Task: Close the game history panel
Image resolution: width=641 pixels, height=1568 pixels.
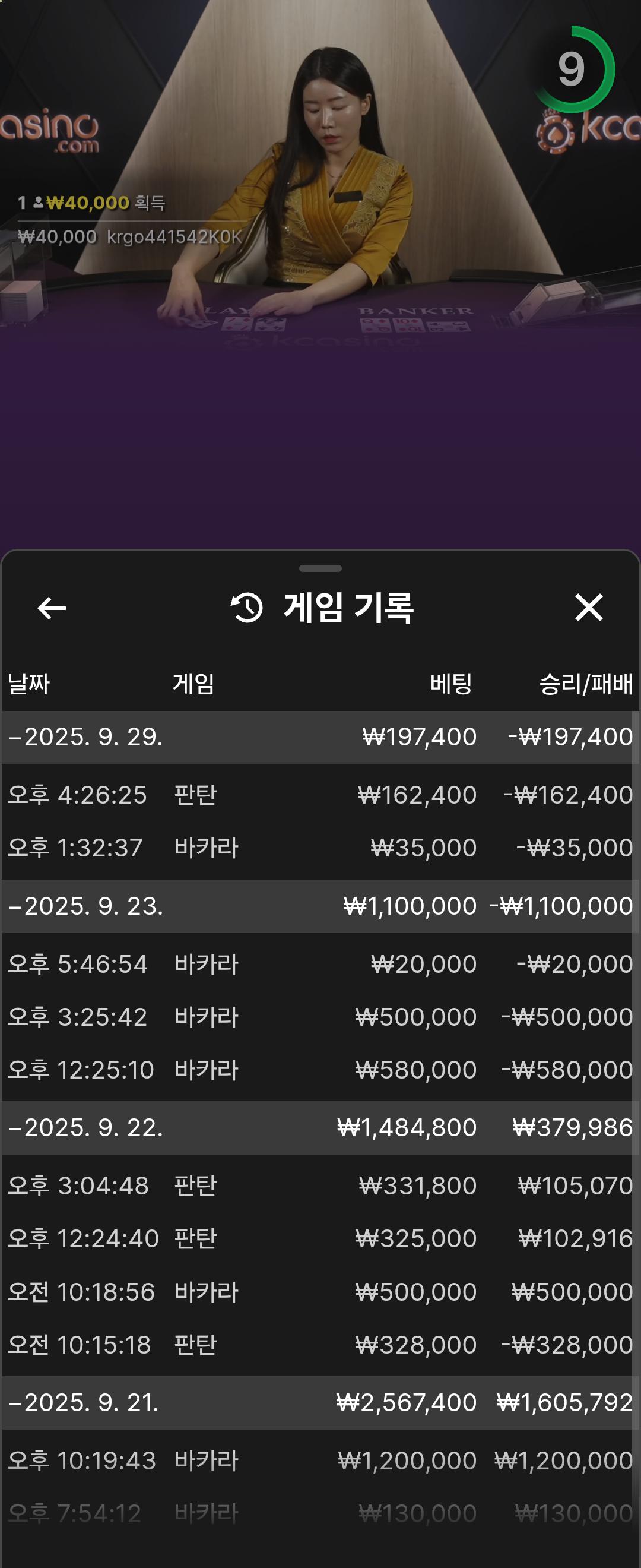Action: click(588, 608)
